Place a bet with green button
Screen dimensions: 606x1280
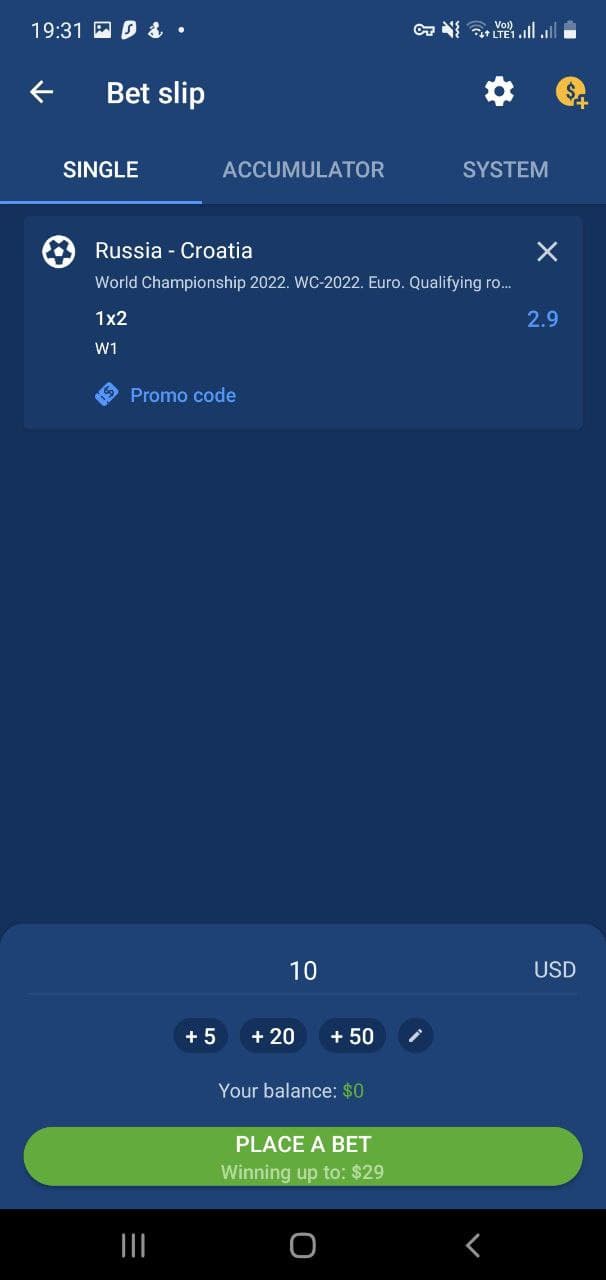pyautogui.click(x=303, y=1157)
